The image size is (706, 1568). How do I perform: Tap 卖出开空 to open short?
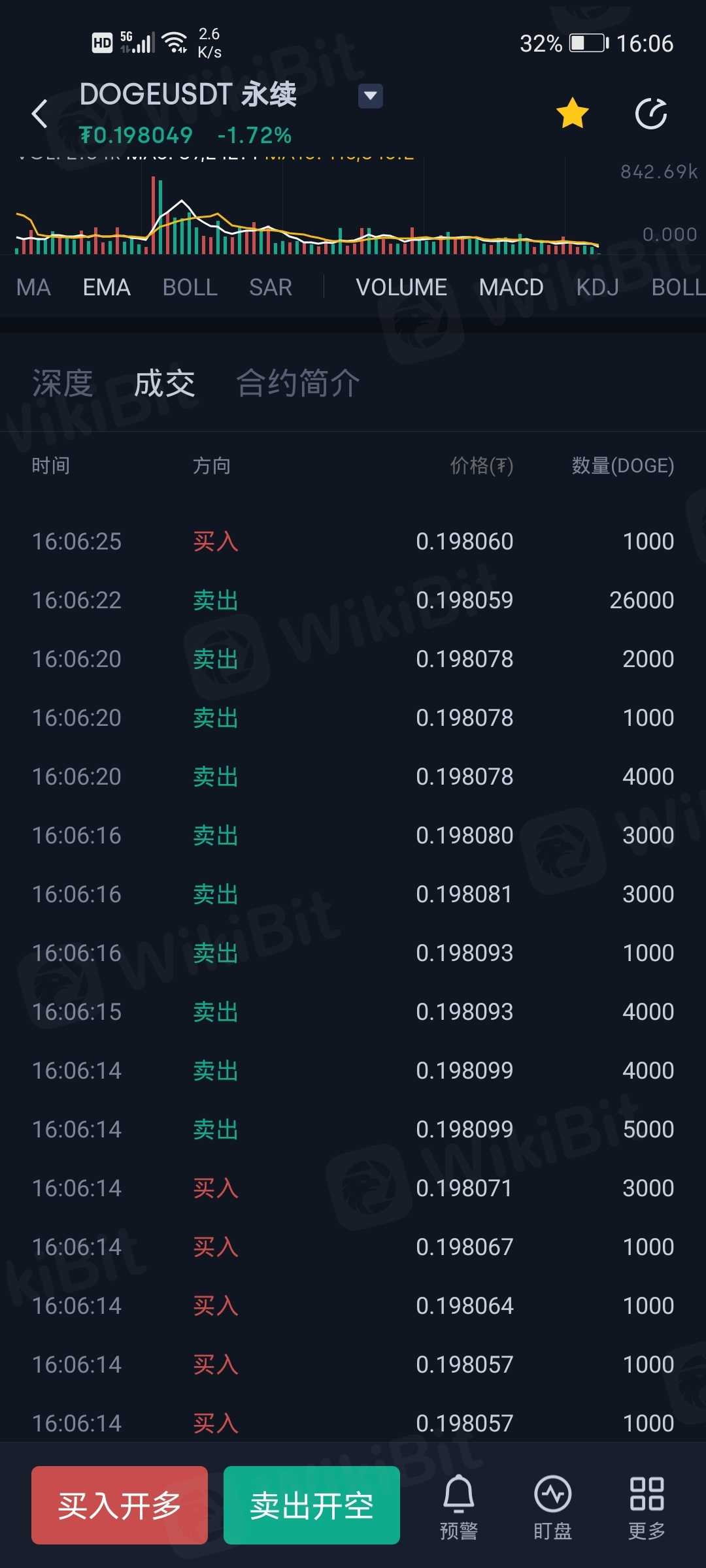(x=312, y=1505)
